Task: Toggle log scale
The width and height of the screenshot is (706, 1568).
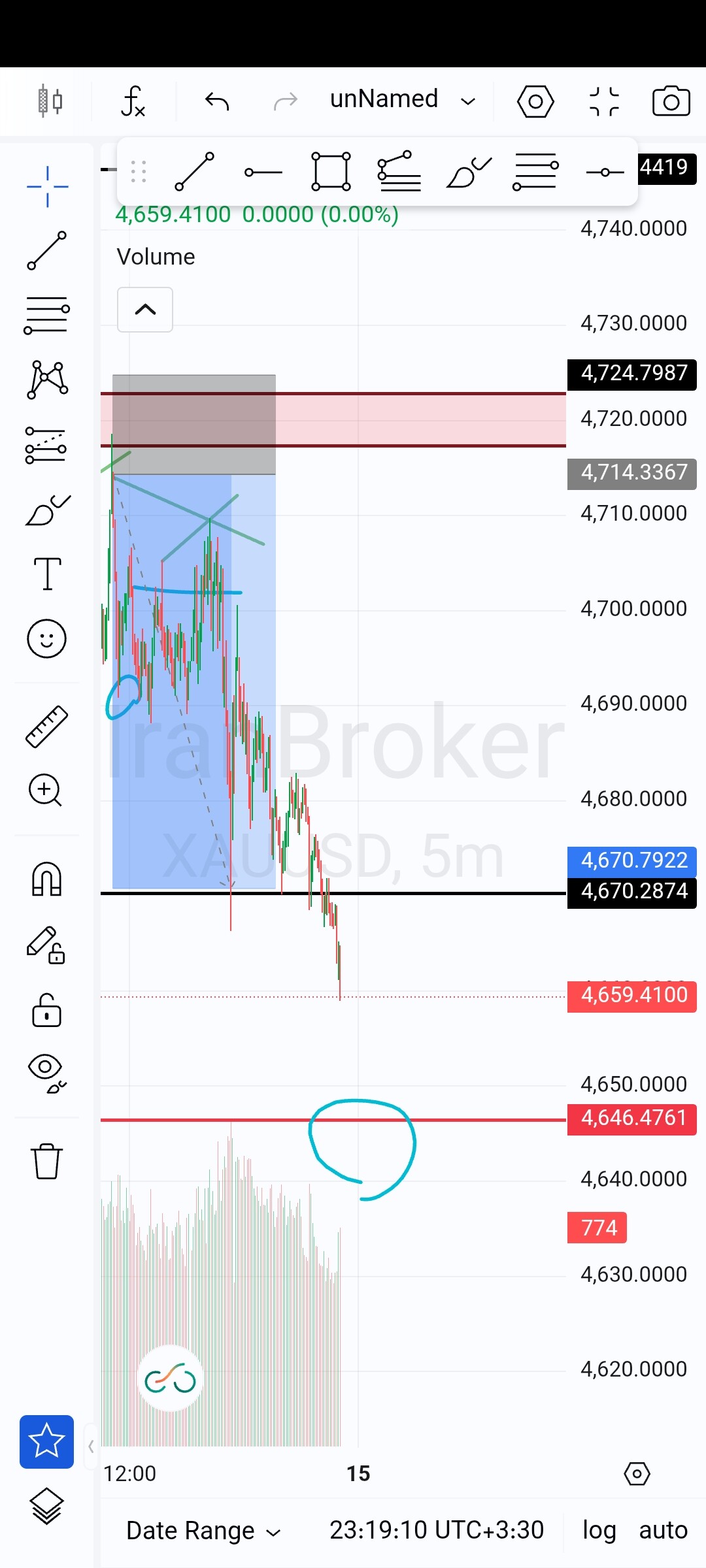Action: (599, 1531)
